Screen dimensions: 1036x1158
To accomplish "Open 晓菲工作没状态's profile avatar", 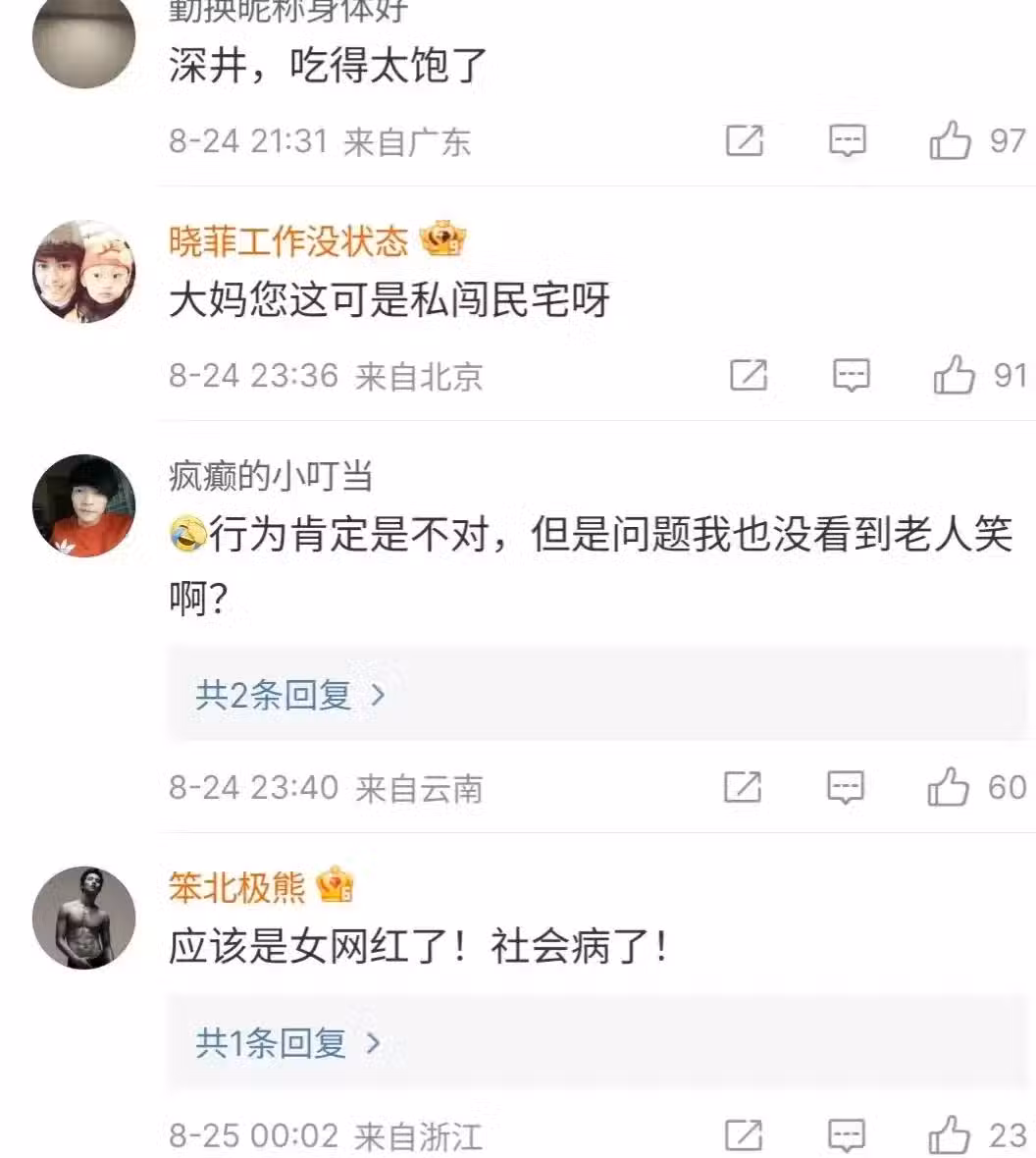I will [x=84, y=271].
